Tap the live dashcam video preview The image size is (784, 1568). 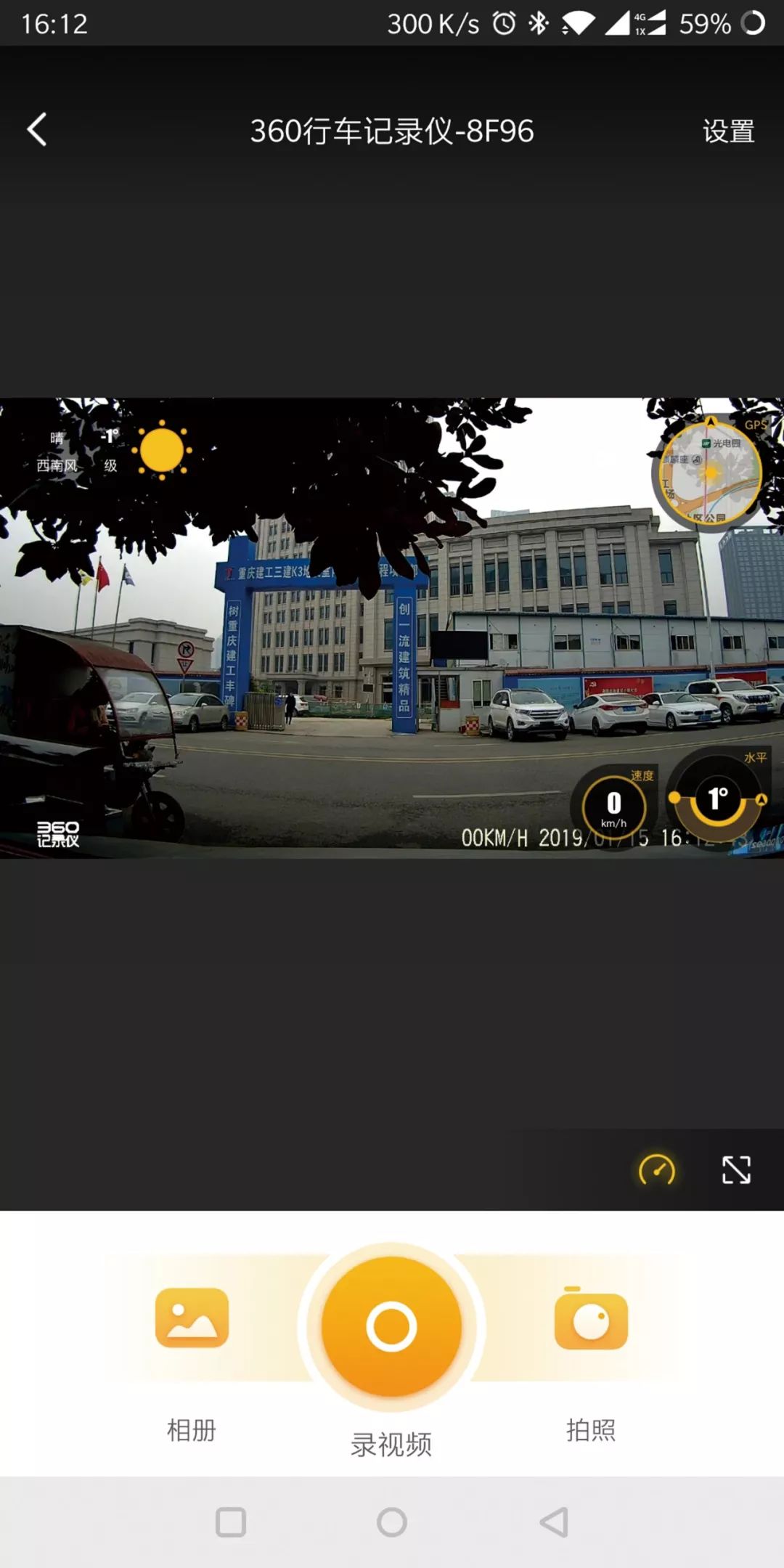(x=392, y=628)
